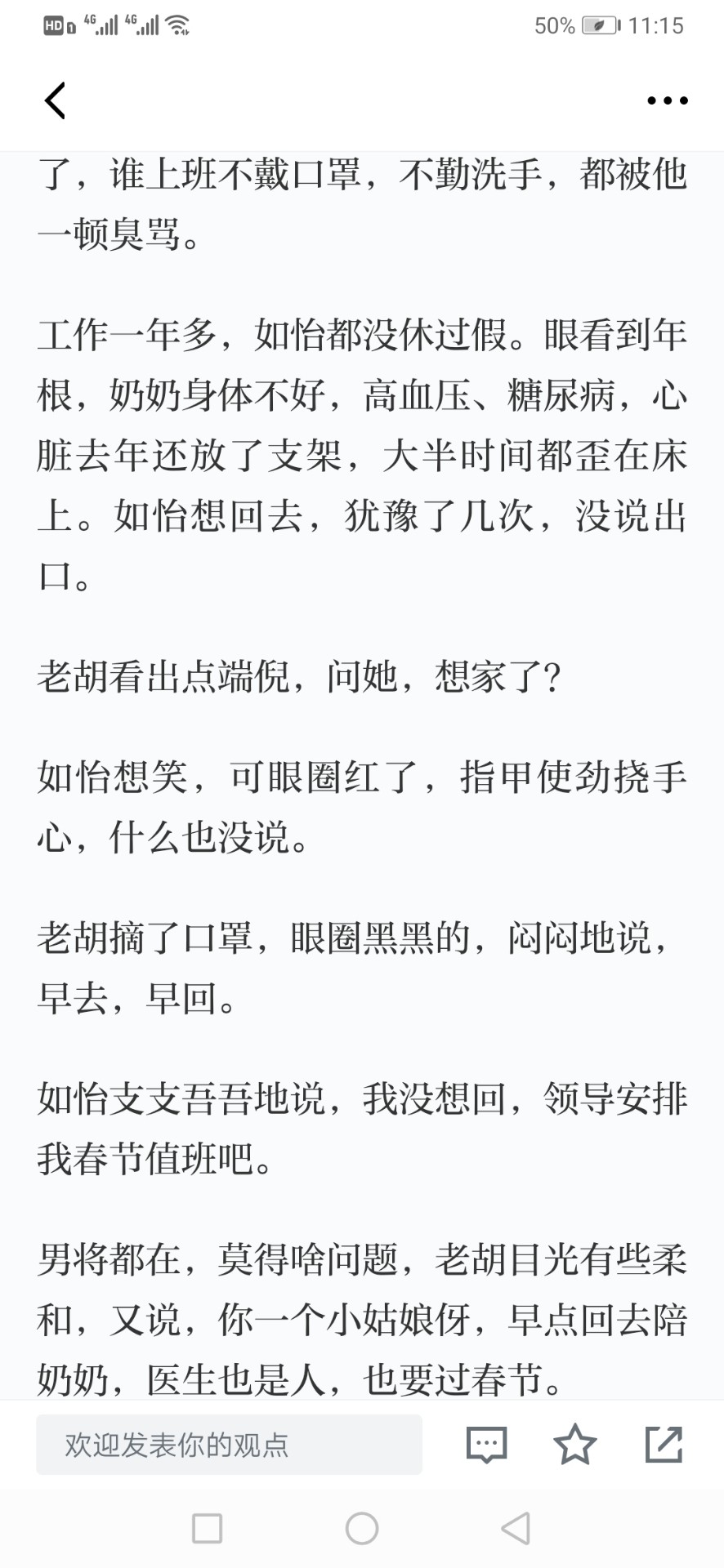Image resolution: width=724 pixels, height=1568 pixels.
Task: Share the article via the share icon
Action: click(x=664, y=1444)
